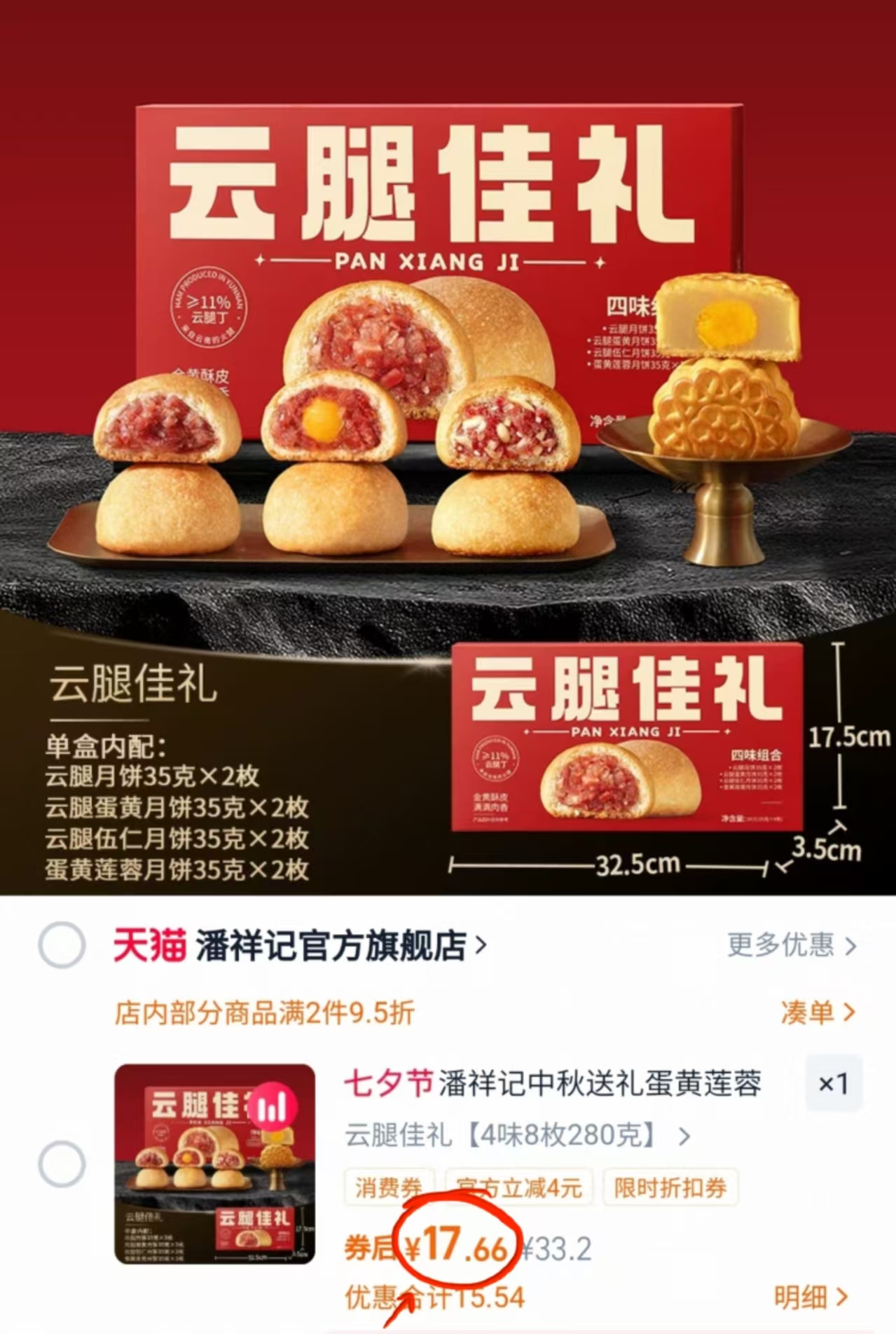Open the 凑单 add-on items page
Screen dimensions: 896x1334
[815, 1012]
